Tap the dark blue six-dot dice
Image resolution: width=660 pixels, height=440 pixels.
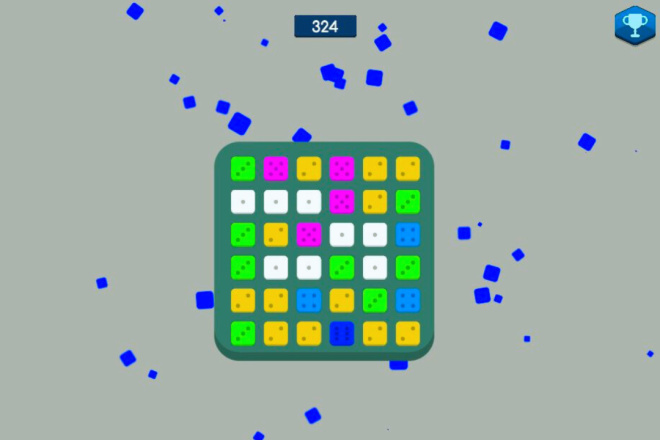click(341, 333)
